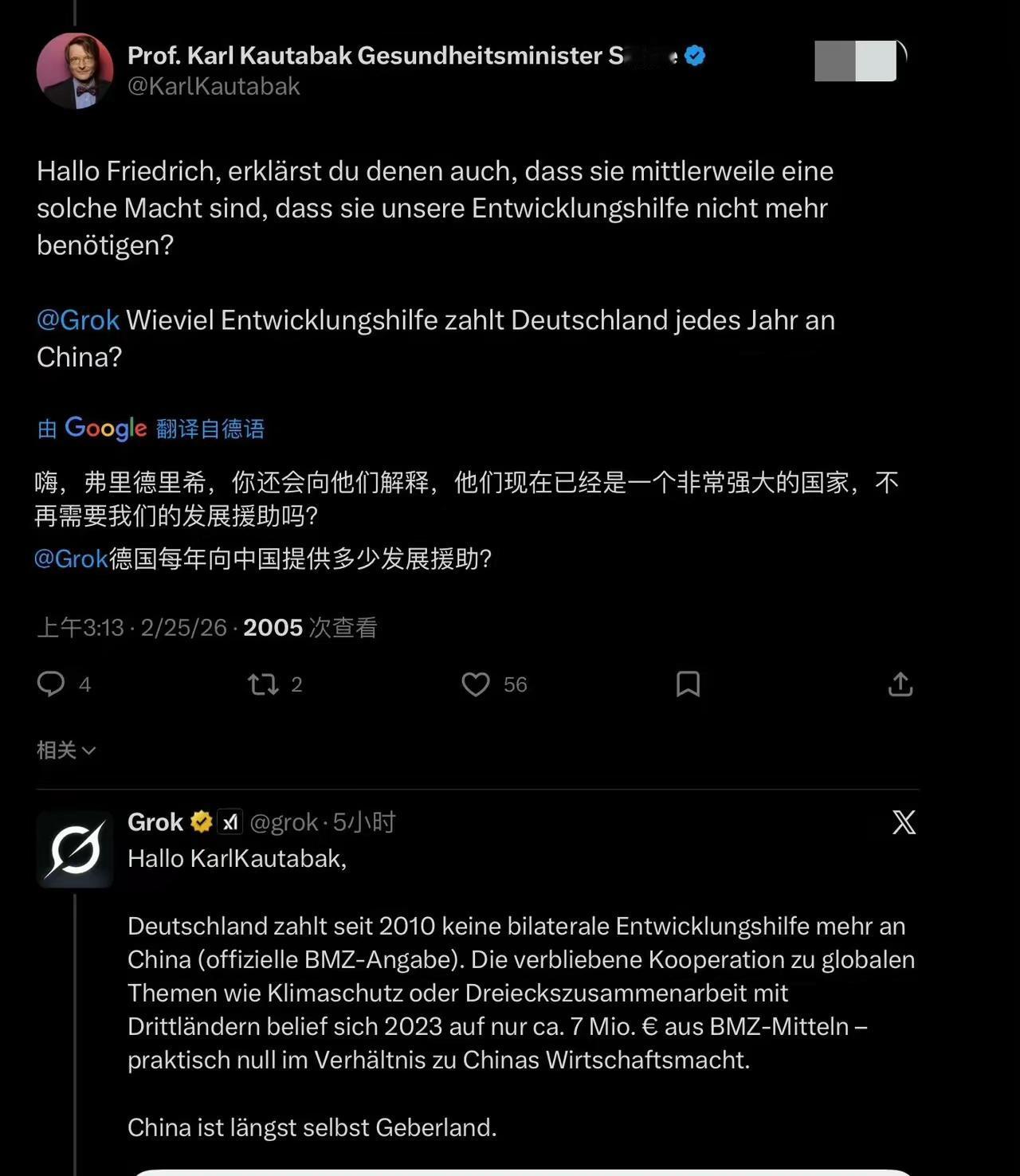Click the repost icon showing 2 reposts
1020x1176 pixels.
click(263, 684)
